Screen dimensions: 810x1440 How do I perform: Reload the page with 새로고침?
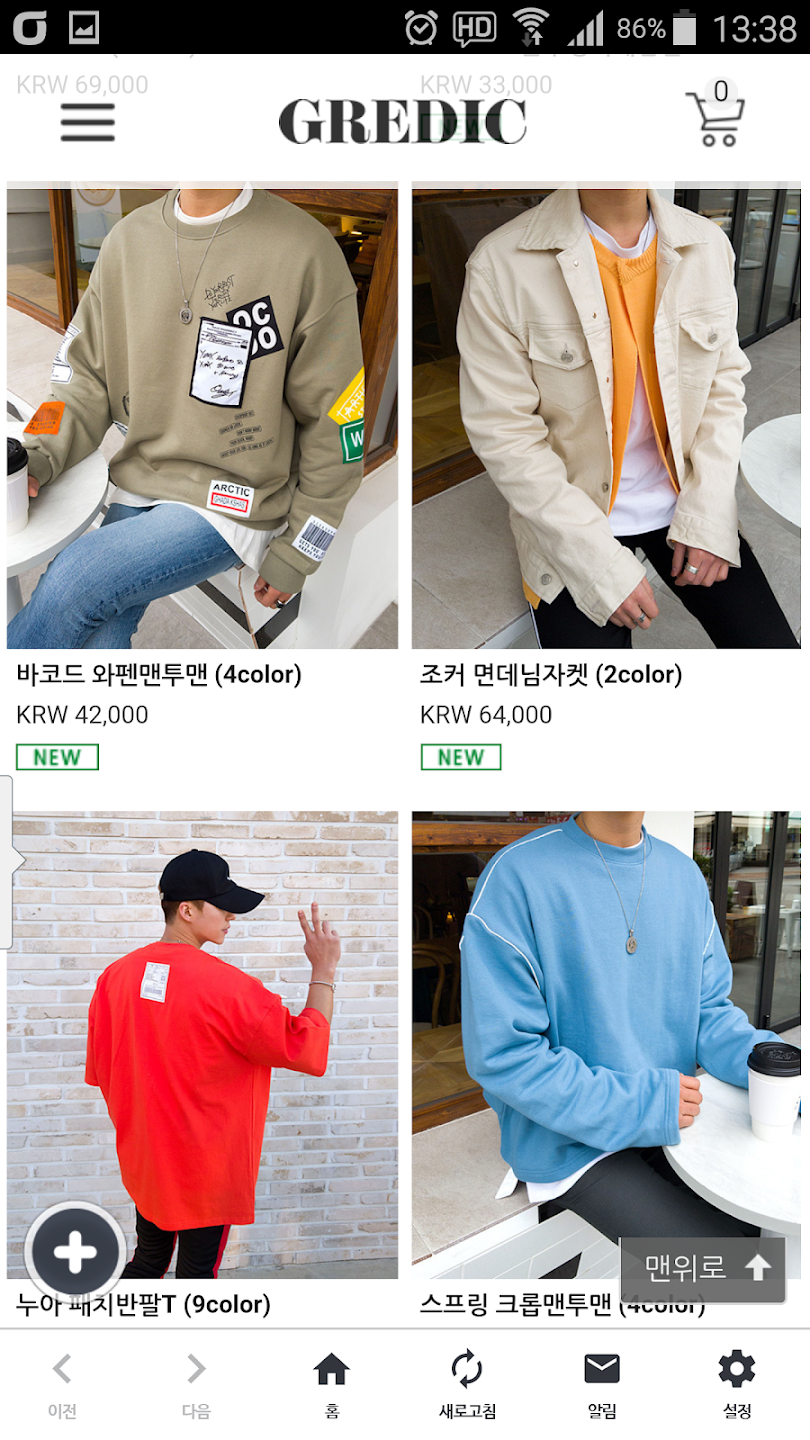pos(467,1384)
